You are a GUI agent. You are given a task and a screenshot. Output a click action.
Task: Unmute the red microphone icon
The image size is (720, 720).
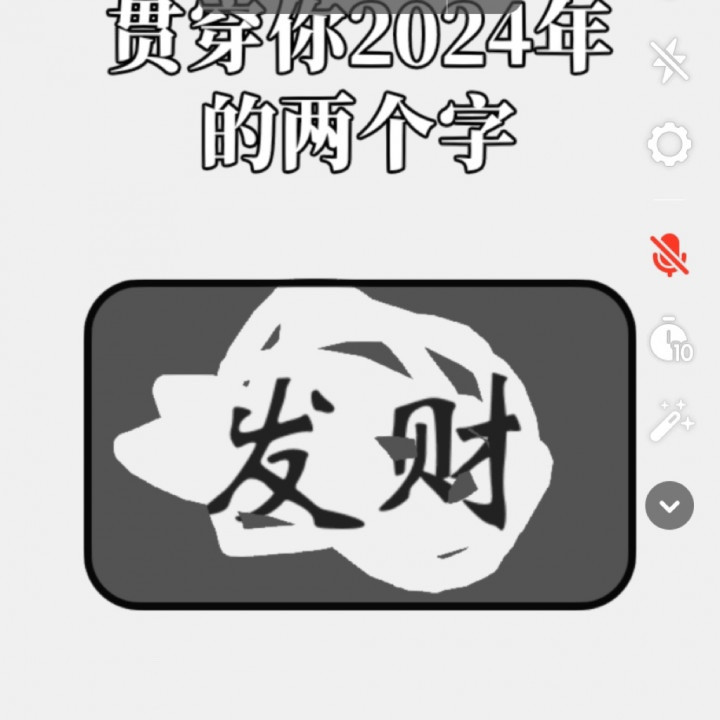pyautogui.click(x=669, y=255)
